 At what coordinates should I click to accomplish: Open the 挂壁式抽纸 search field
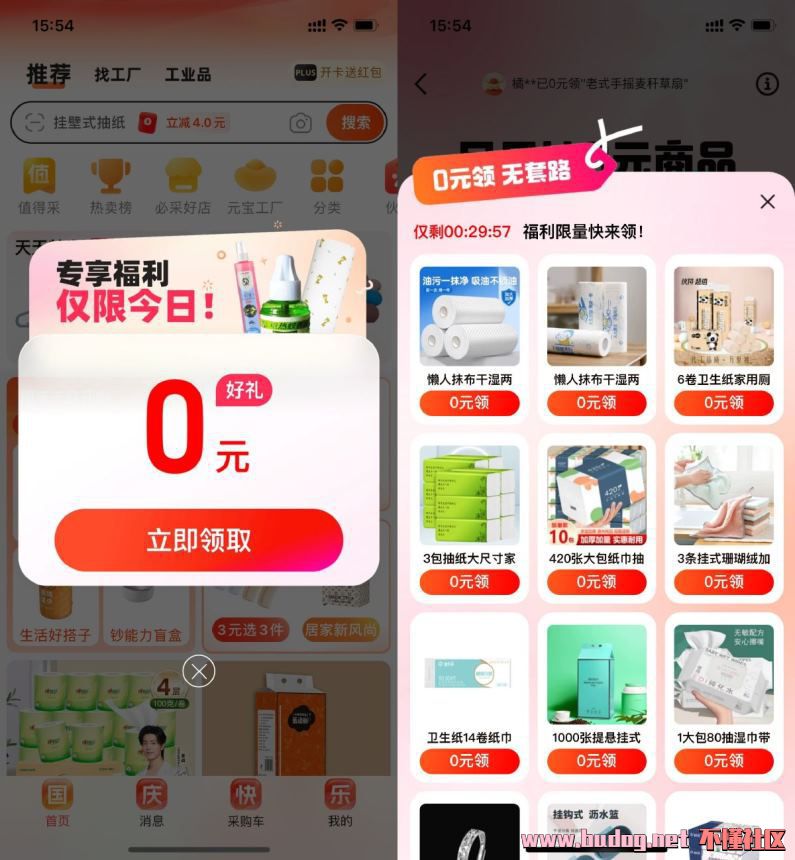pos(90,123)
